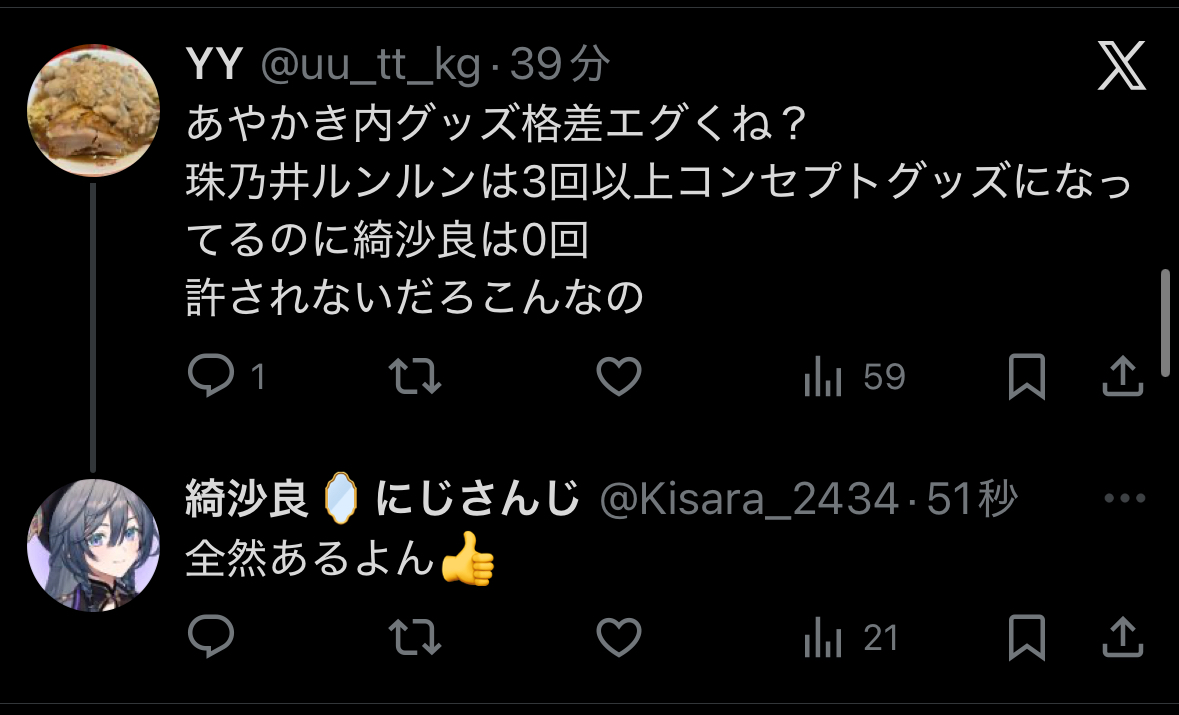
Task: Reply to 綺沙良's tweet
Action: pos(211,637)
